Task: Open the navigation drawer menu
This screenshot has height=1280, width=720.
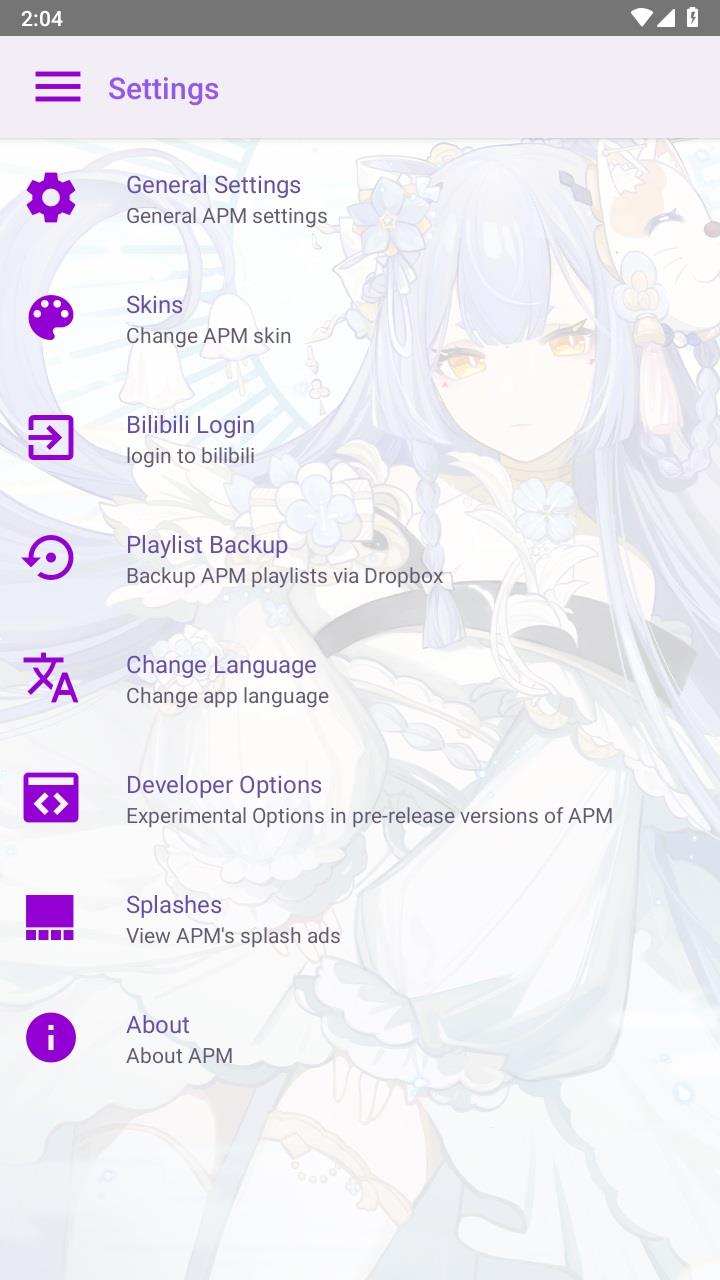Action: point(58,88)
